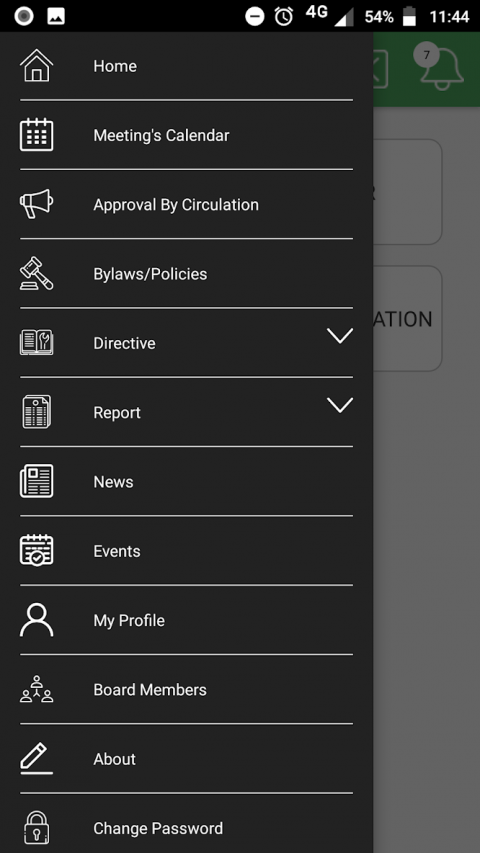Go to Home from the drawer
The image size is (480, 853).
coord(187,66)
